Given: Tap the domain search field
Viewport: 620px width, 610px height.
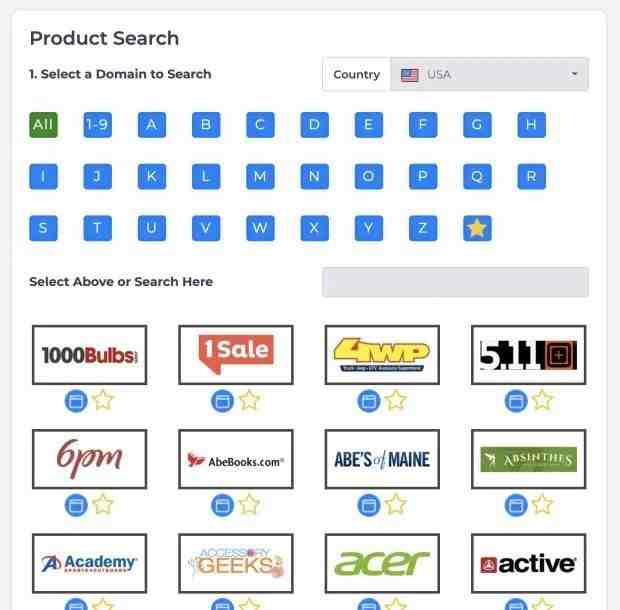Looking at the screenshot, I should click(x=455, y=282).
